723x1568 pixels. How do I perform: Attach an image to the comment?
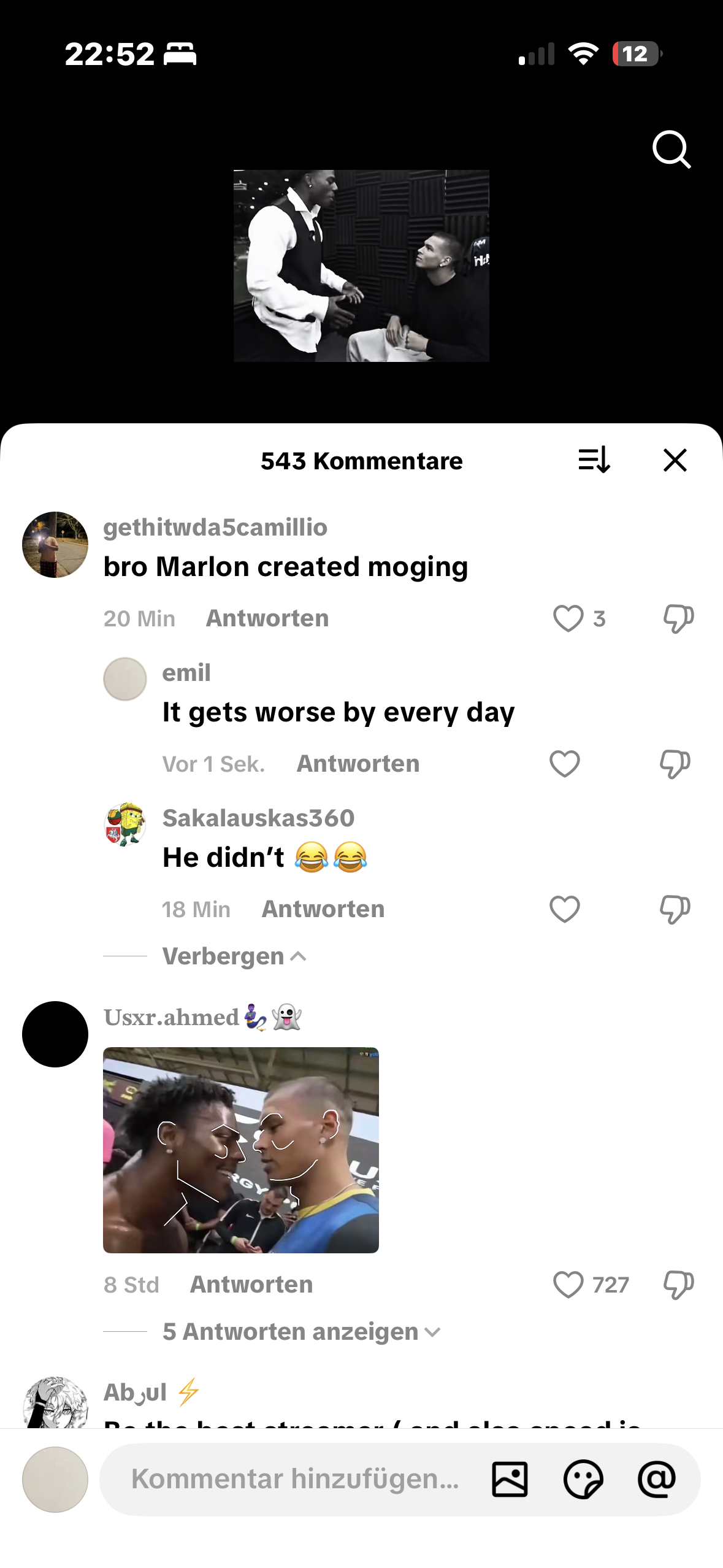[x=510, y=1479]
